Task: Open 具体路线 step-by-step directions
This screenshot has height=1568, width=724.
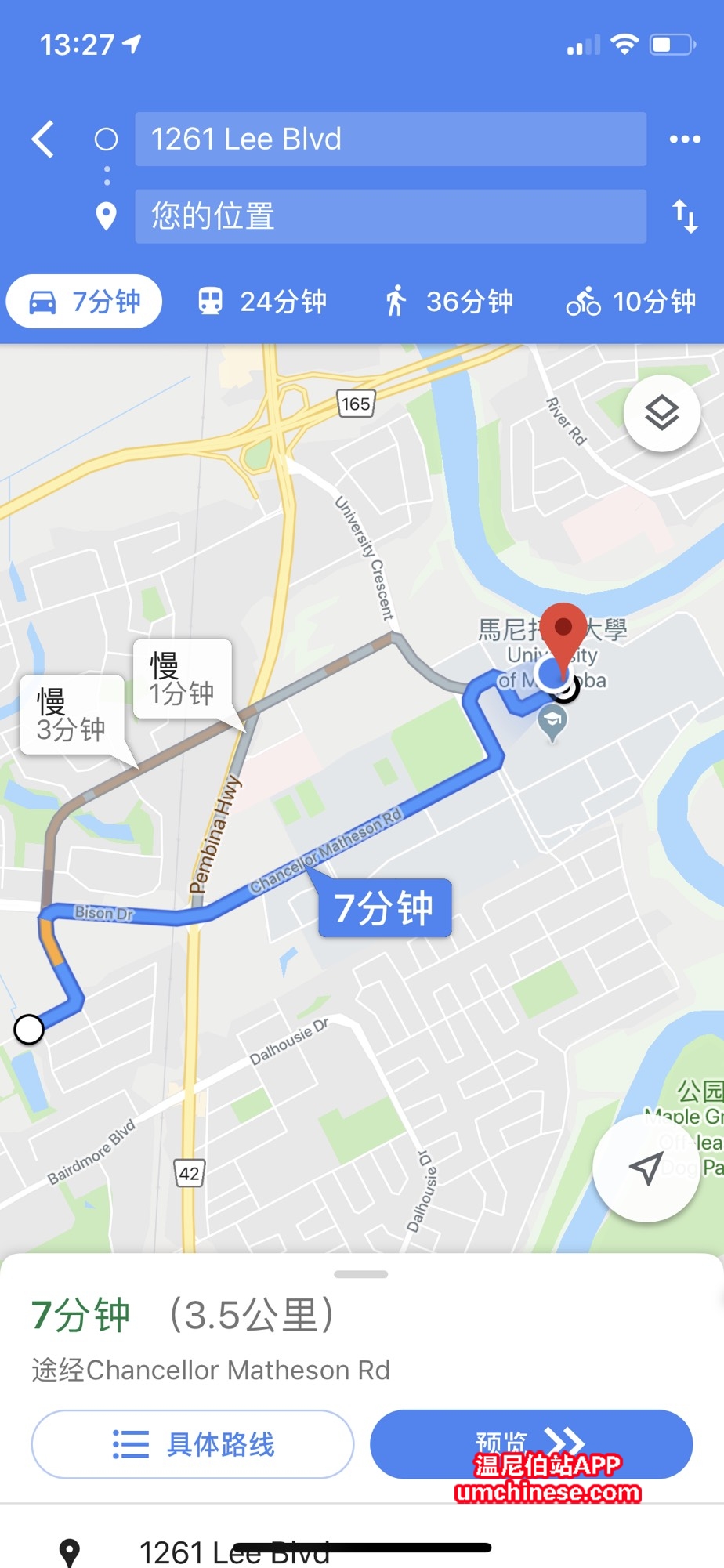Action: [193, 1444]
